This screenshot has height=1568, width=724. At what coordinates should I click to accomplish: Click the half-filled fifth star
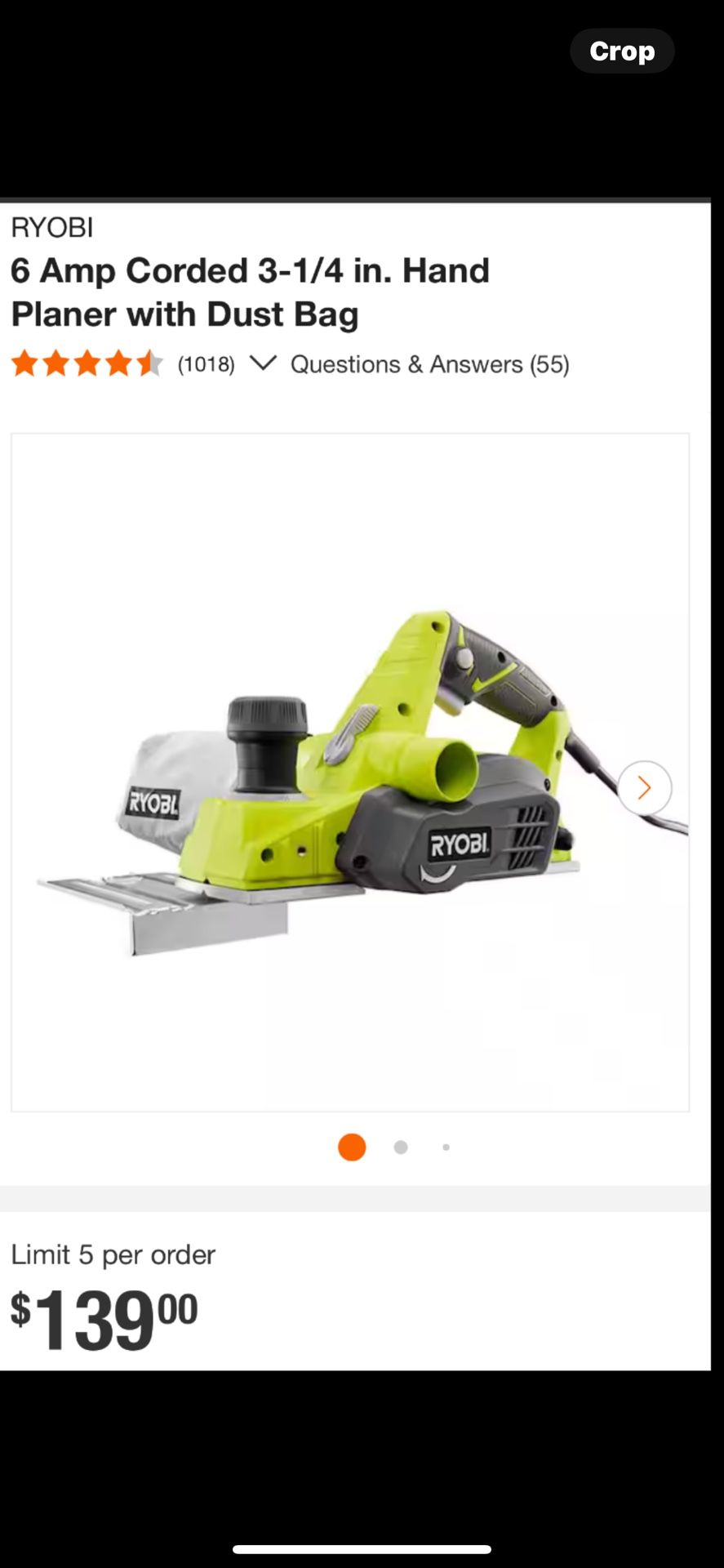click(149, 363)
